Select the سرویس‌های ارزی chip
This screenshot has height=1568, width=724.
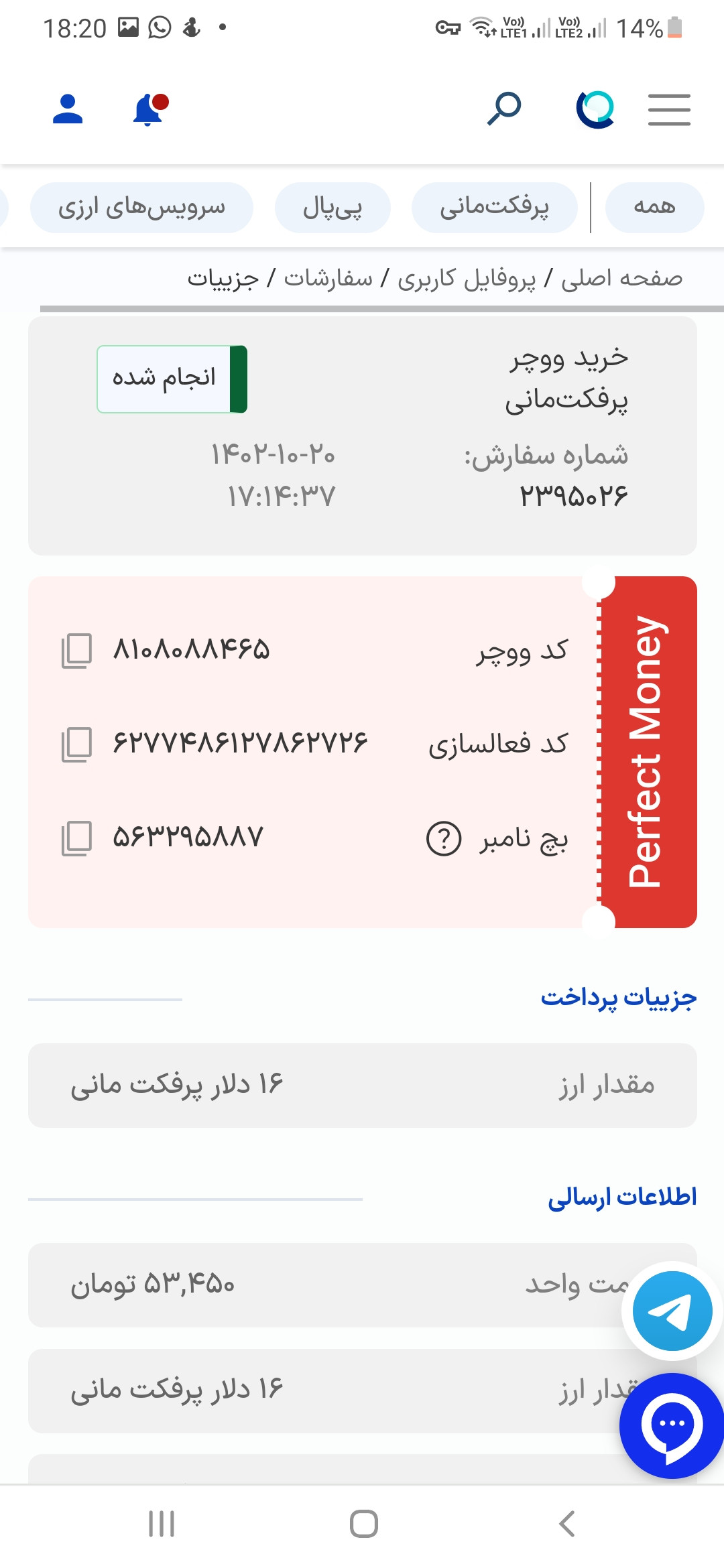pyautogui.click(x=141, y=208)
